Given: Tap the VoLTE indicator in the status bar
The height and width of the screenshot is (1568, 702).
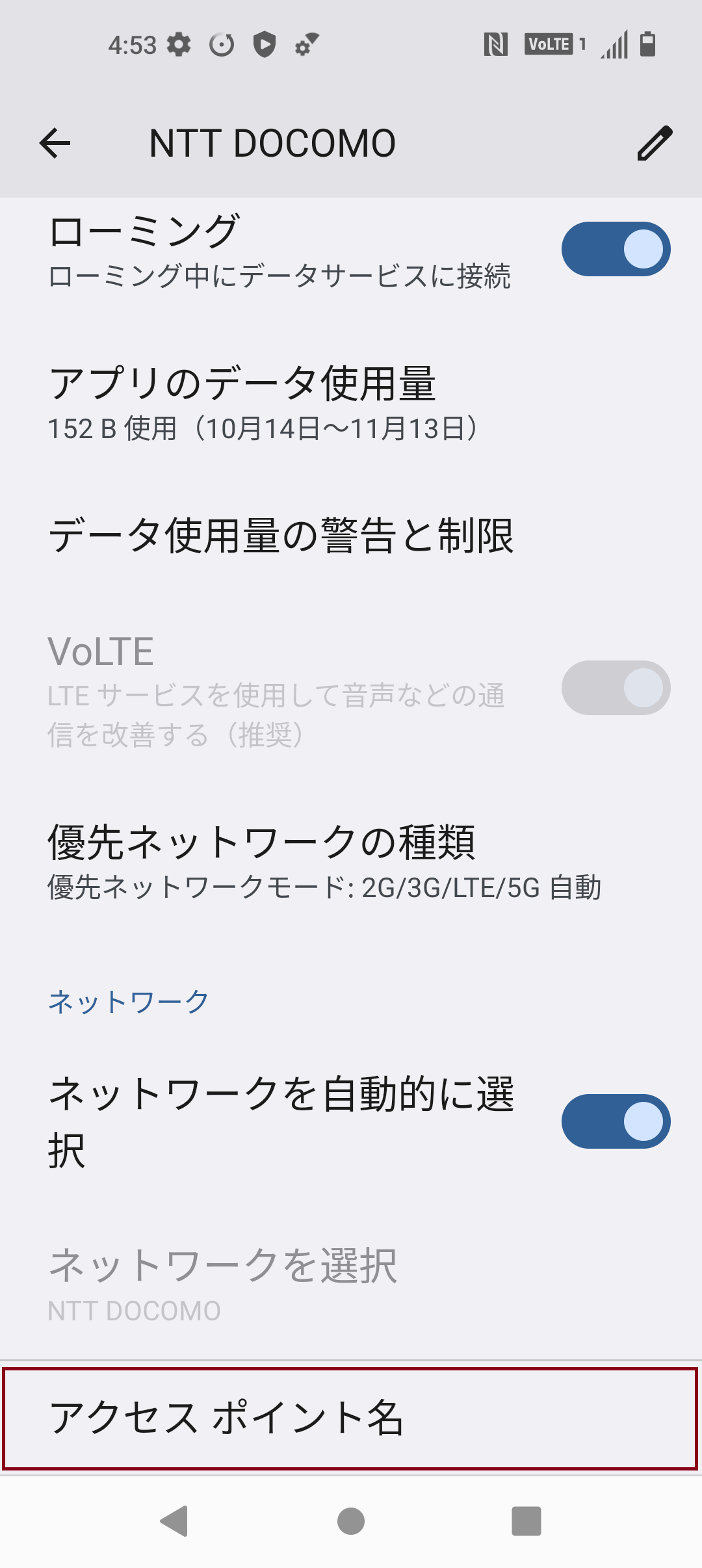Looking at the screenshot, I should pyautogui.click(x=549, y=44).
